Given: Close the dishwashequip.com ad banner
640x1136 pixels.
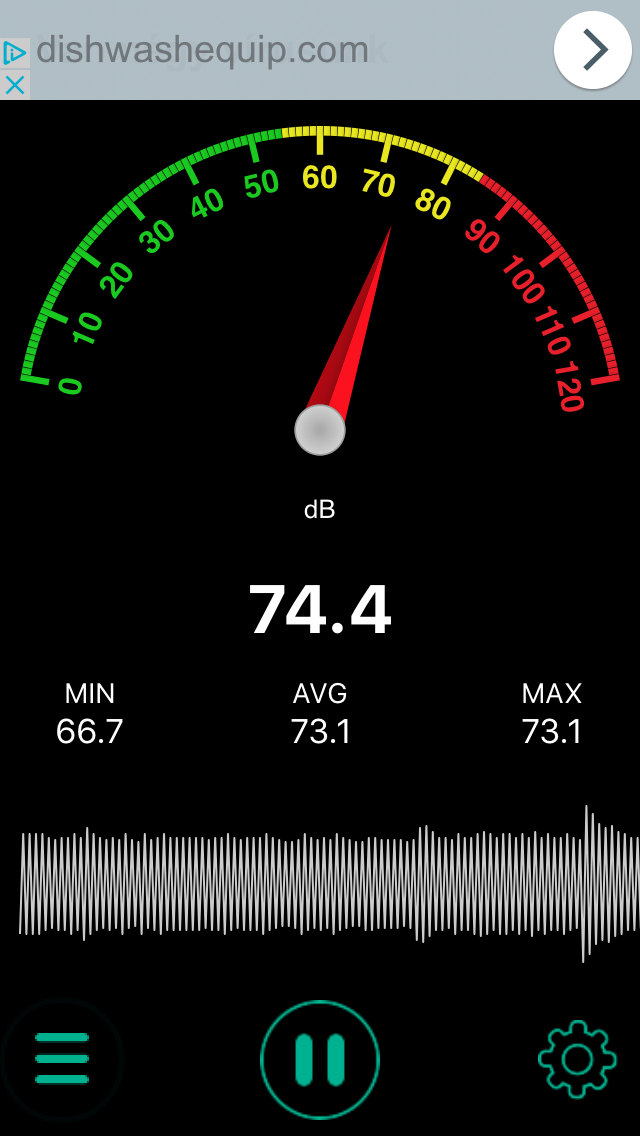Looking at the screenshot, I should [x=14, y=85].
